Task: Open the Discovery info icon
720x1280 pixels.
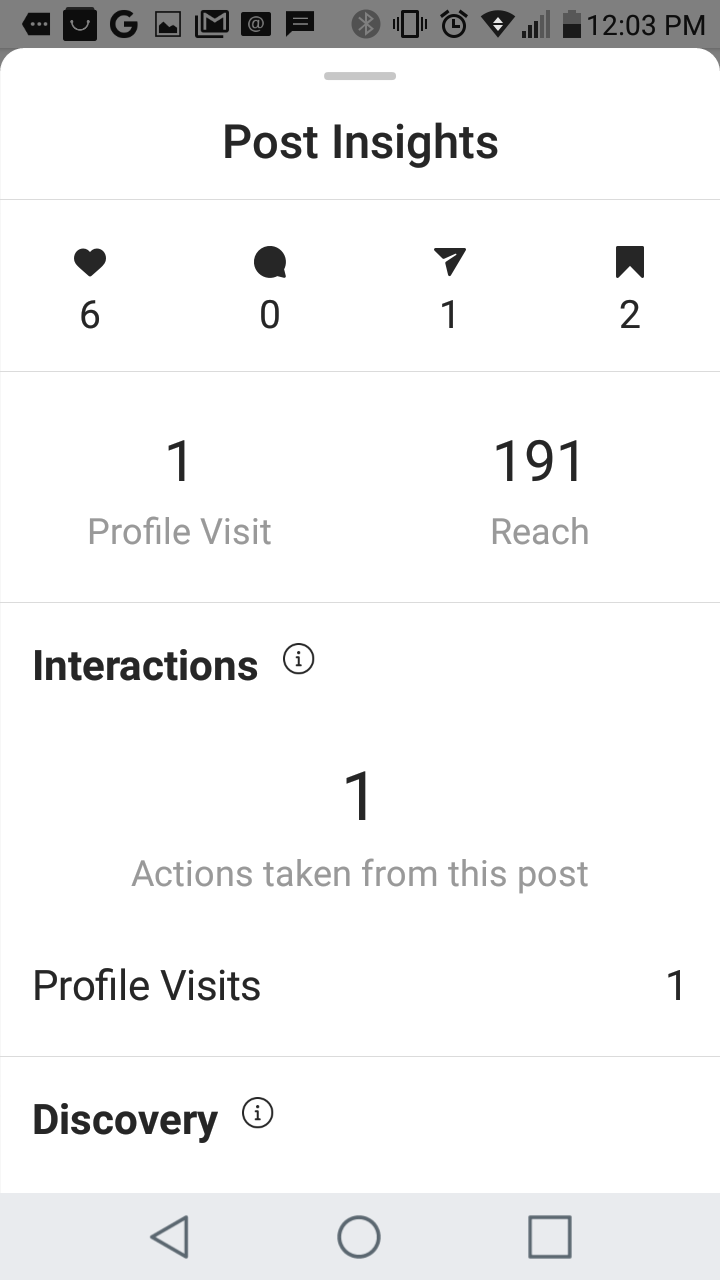Action: (258, 1113)
